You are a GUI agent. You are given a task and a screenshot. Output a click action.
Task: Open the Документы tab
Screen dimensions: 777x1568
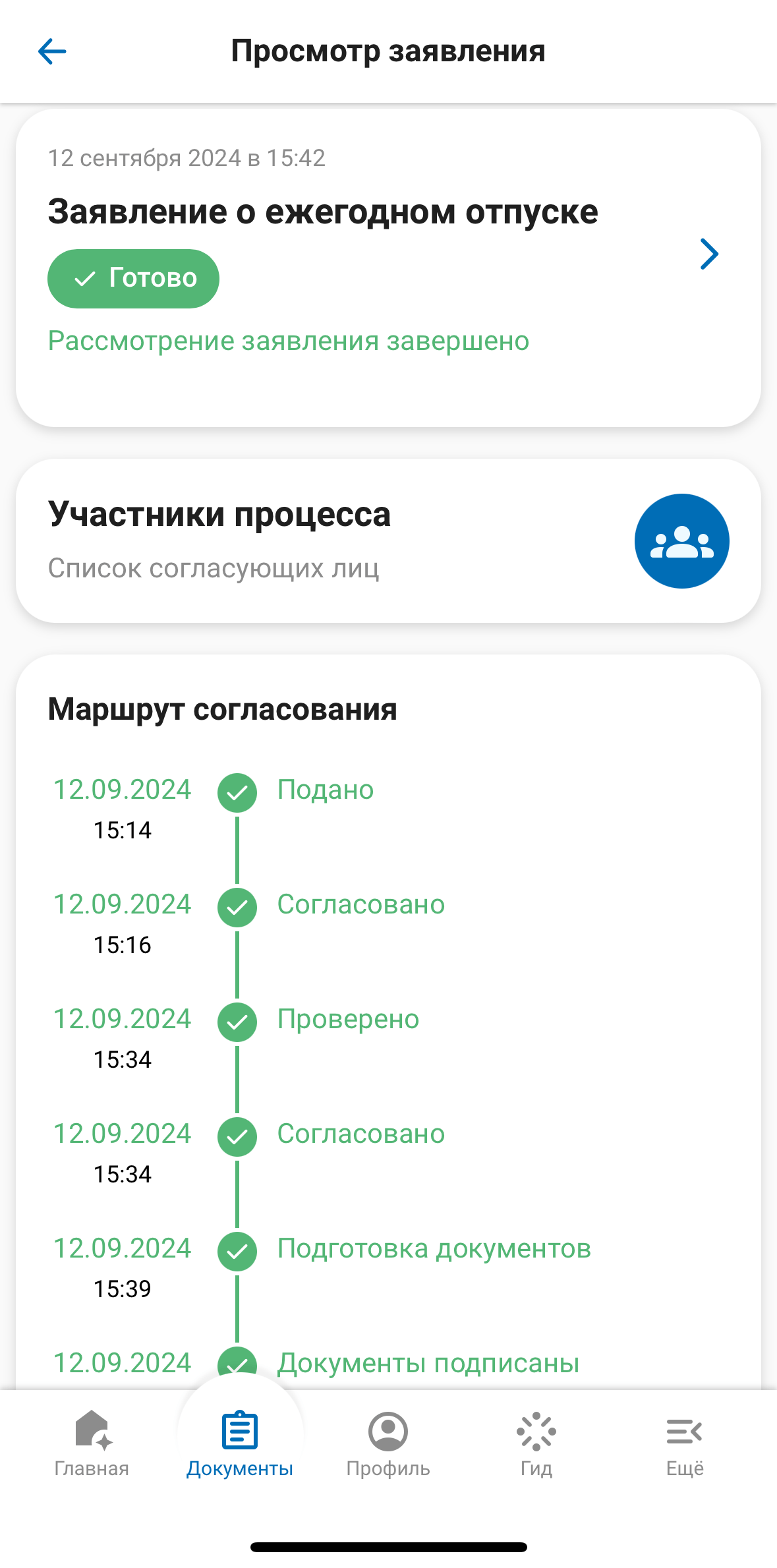pos(239,1443)
